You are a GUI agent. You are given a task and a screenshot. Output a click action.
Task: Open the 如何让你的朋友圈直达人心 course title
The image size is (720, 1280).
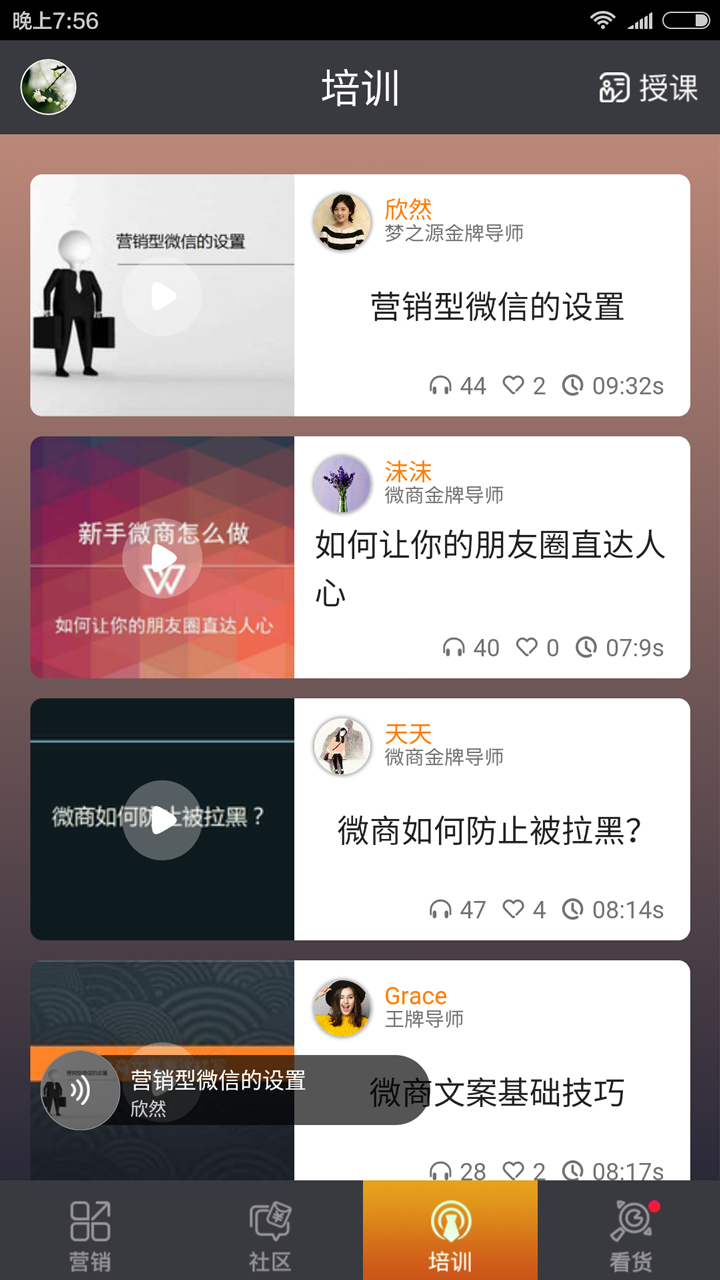pyautogui.click(x=490, y=568)
